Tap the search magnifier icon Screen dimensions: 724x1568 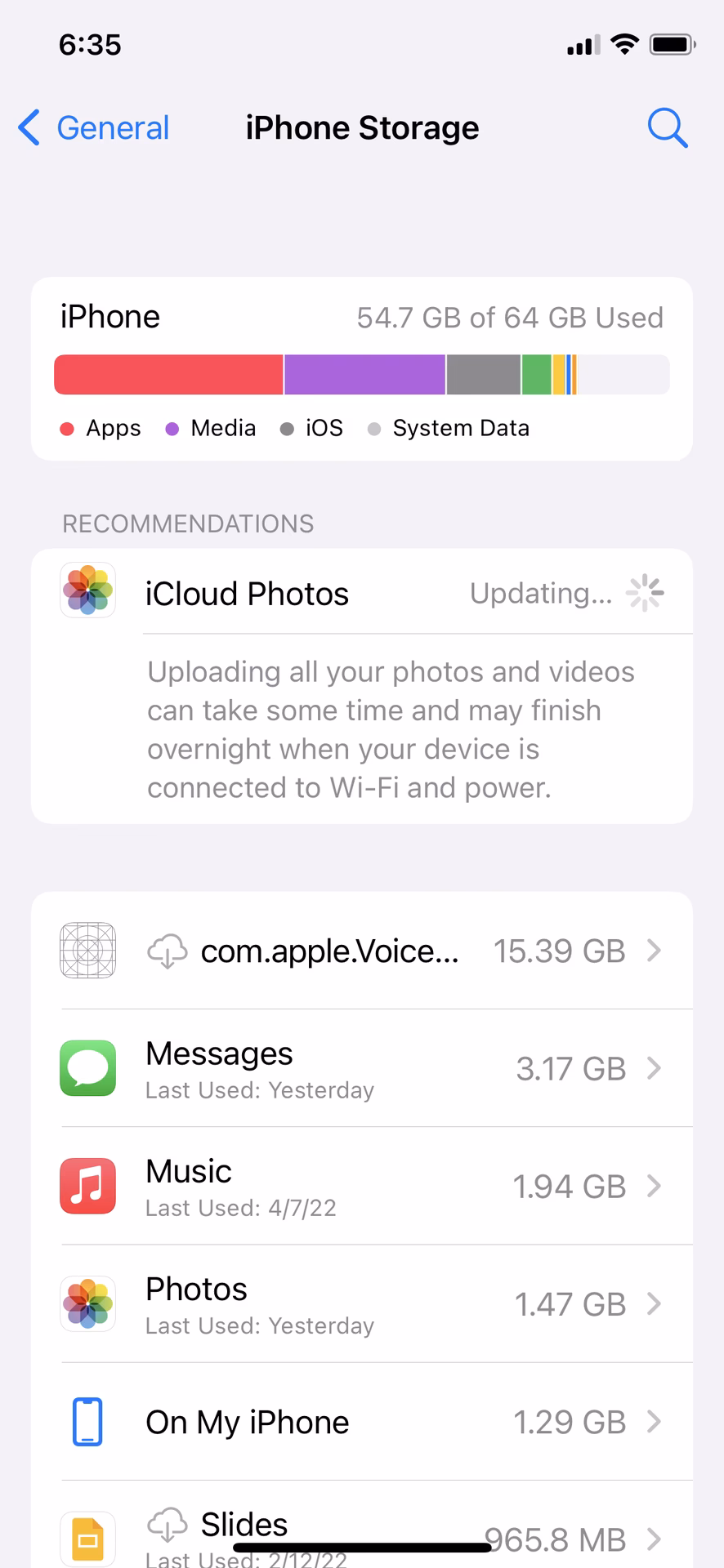tap(668, 127)
